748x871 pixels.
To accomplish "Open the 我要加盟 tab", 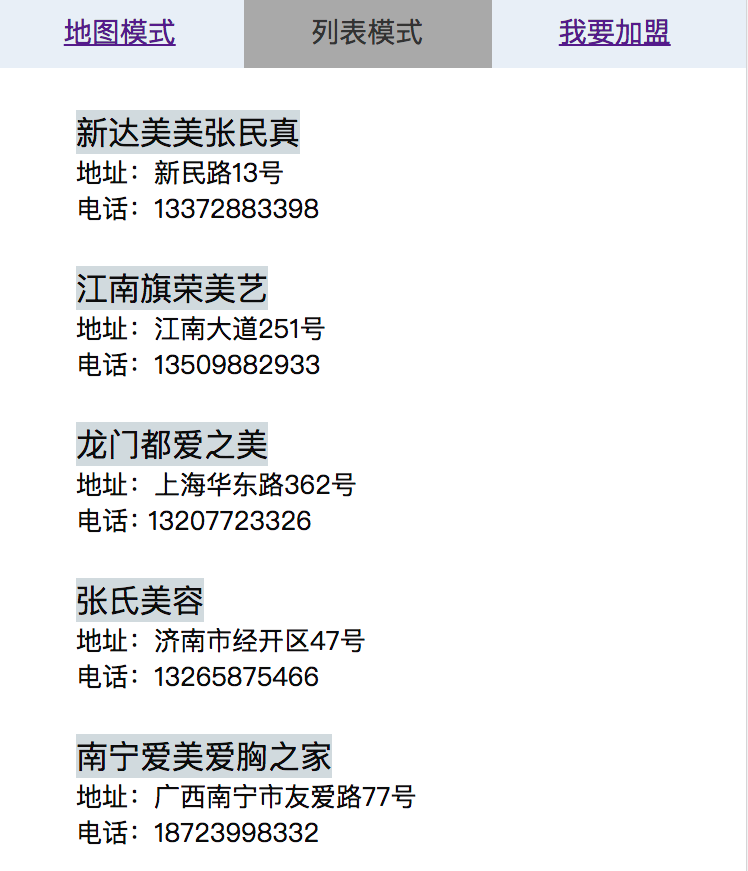I will click(614, 33).
